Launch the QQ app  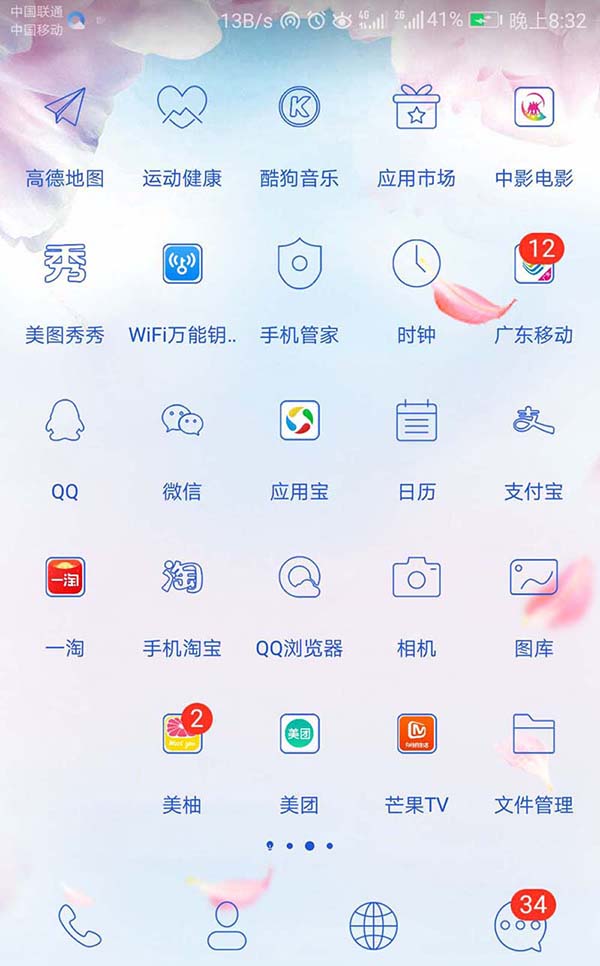pyautogui.click(x=65, y=421)
